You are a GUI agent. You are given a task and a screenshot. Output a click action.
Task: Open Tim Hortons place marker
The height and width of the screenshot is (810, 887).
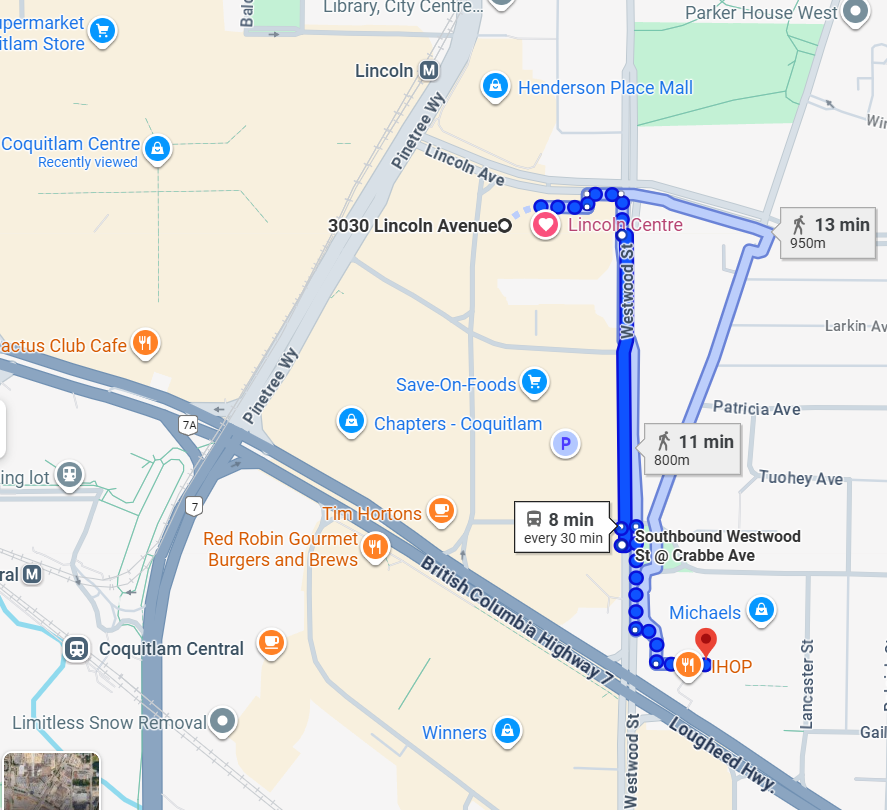pyautogui.click(x=440, y=513)
